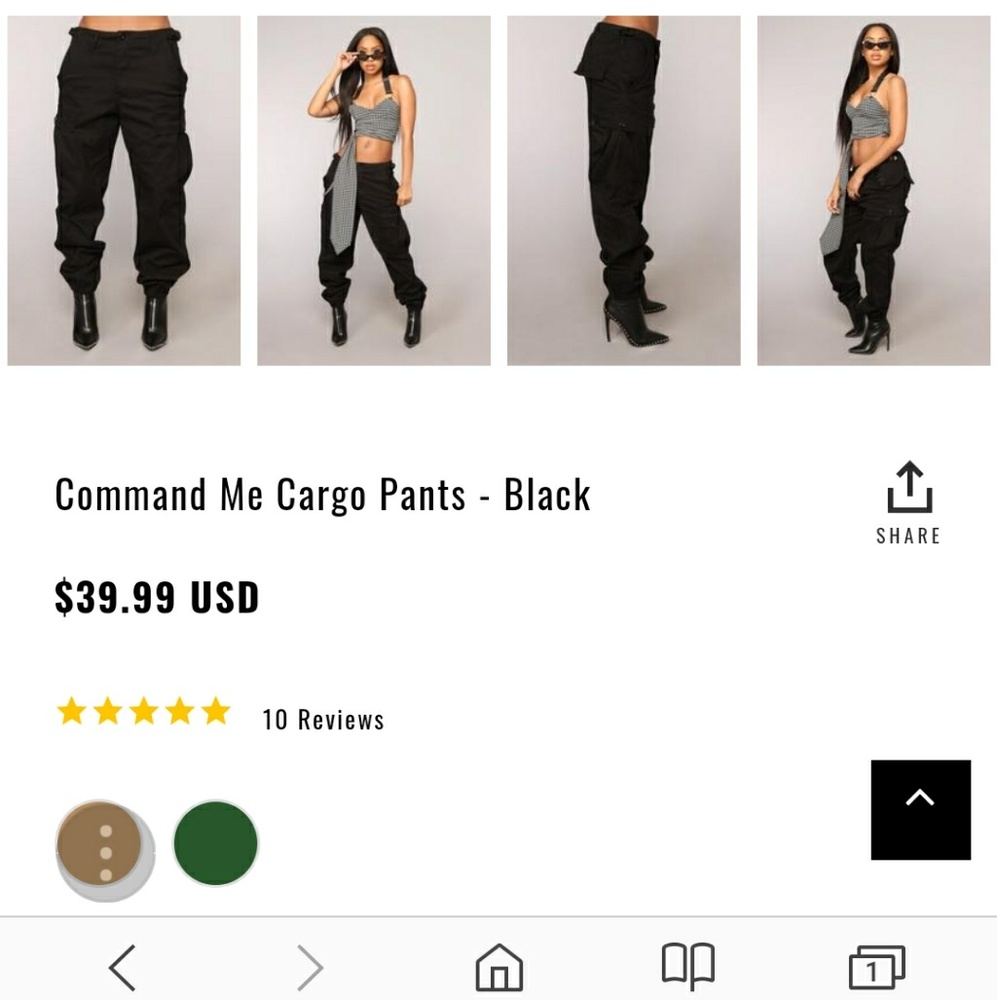Tap the forward navigation arrow
Screen dimensions: 997x1000
(x=308, y=966)
